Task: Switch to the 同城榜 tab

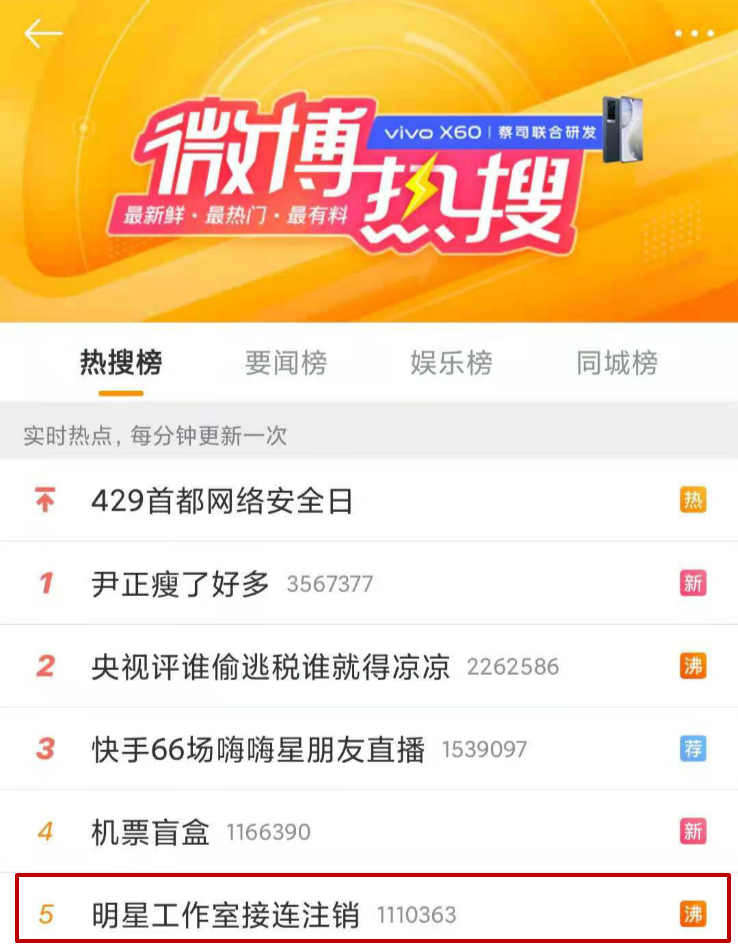Action: (617, 363)
